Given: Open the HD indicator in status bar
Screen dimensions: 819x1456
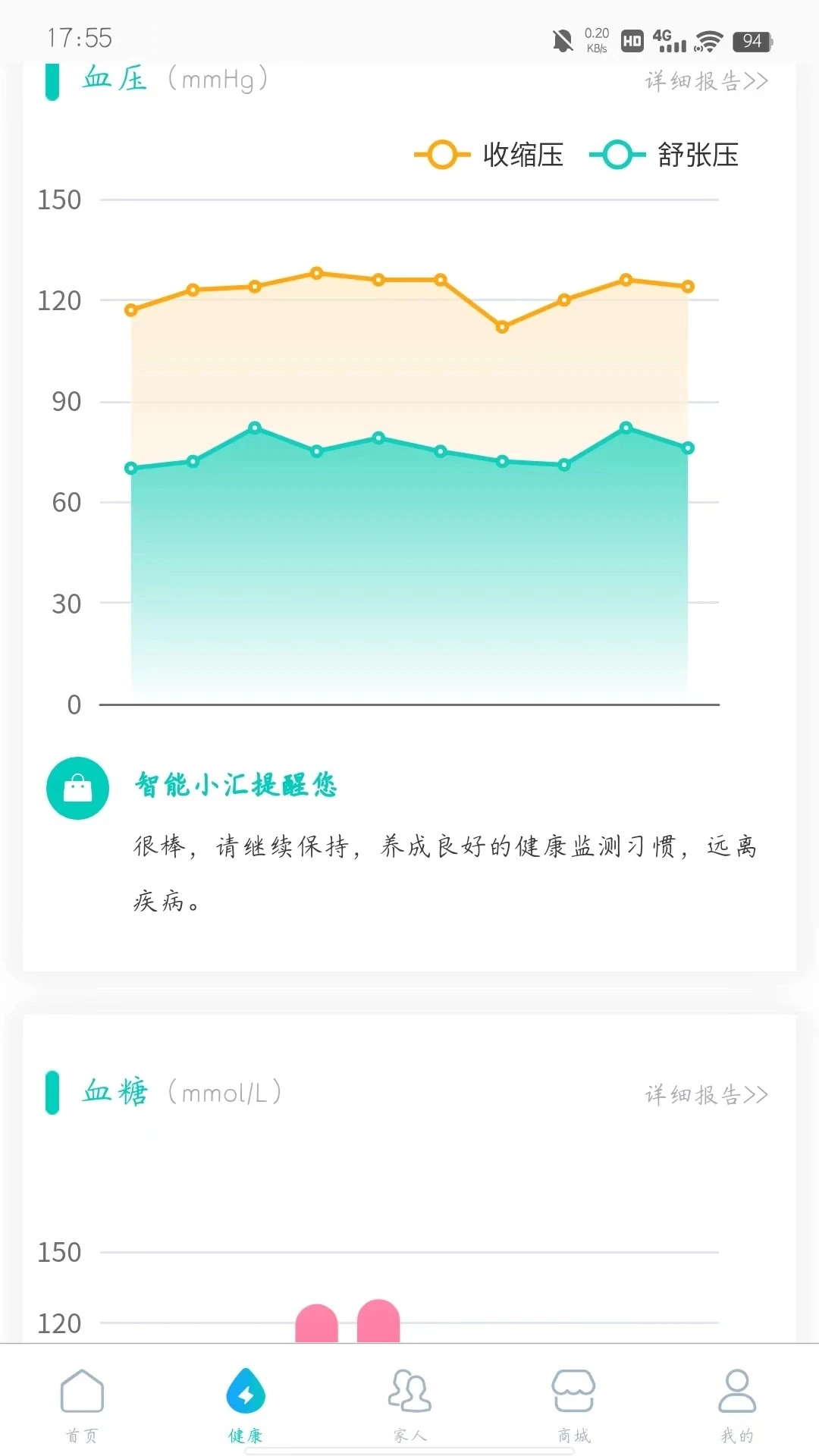Looking at the screenshot, I should [x=632, y=42].
